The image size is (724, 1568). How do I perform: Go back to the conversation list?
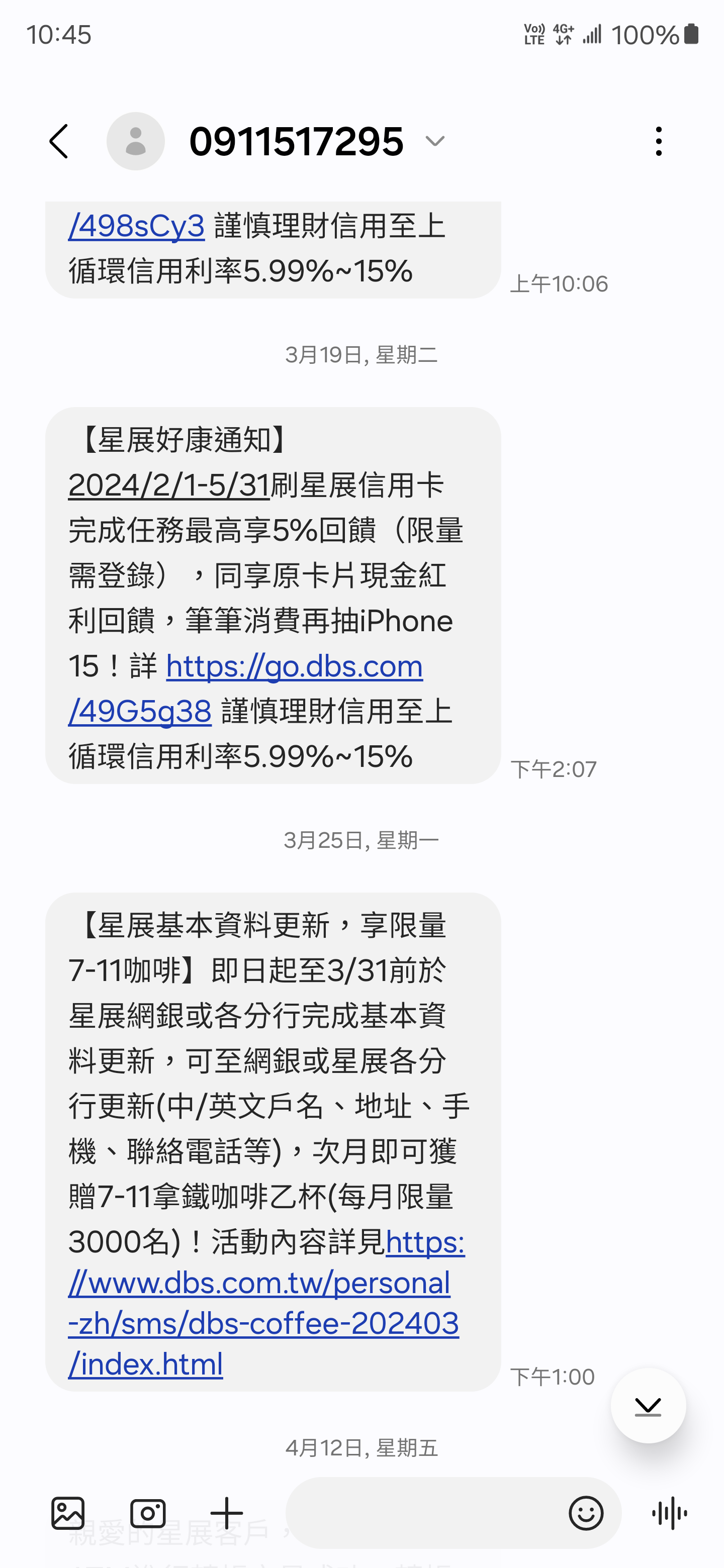[x=59, y=141]
